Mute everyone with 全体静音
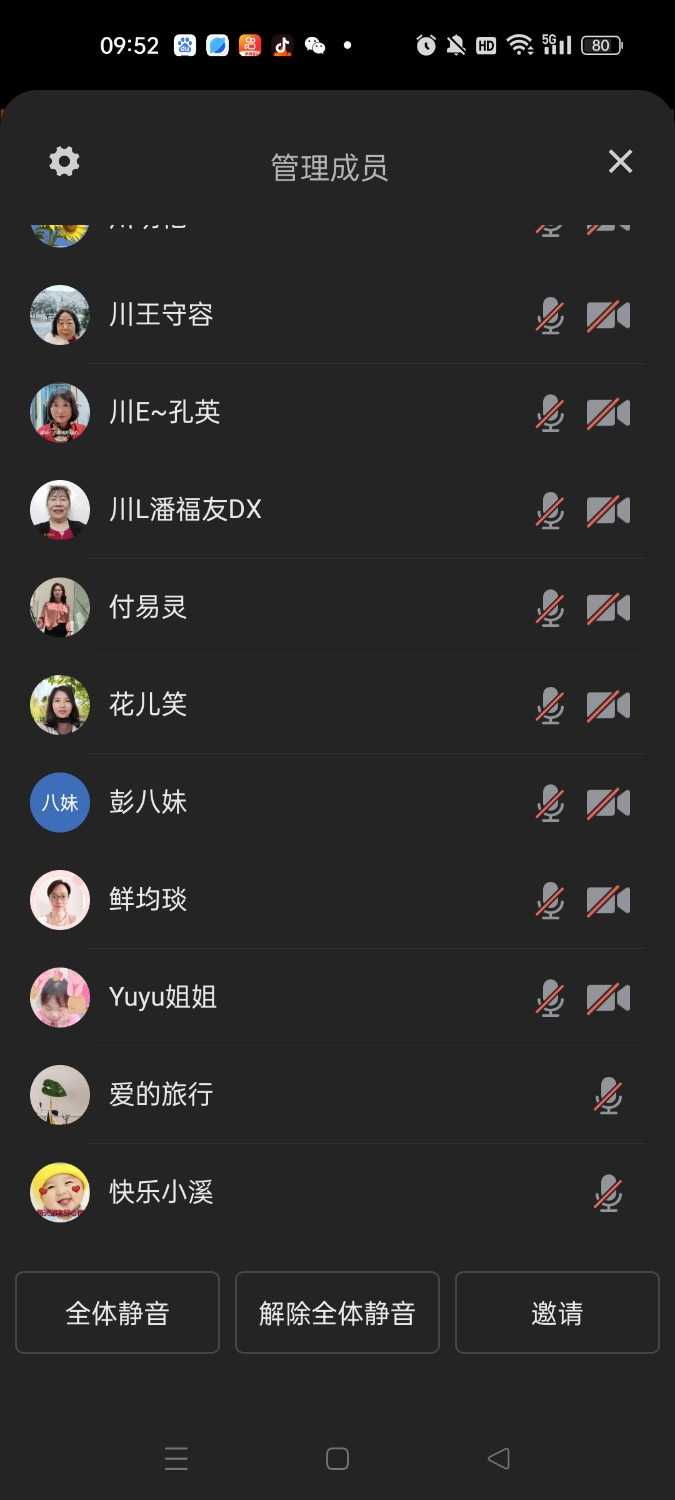Image resolution: width=675 pixels, height=1500 pixels. (117, 1312)
